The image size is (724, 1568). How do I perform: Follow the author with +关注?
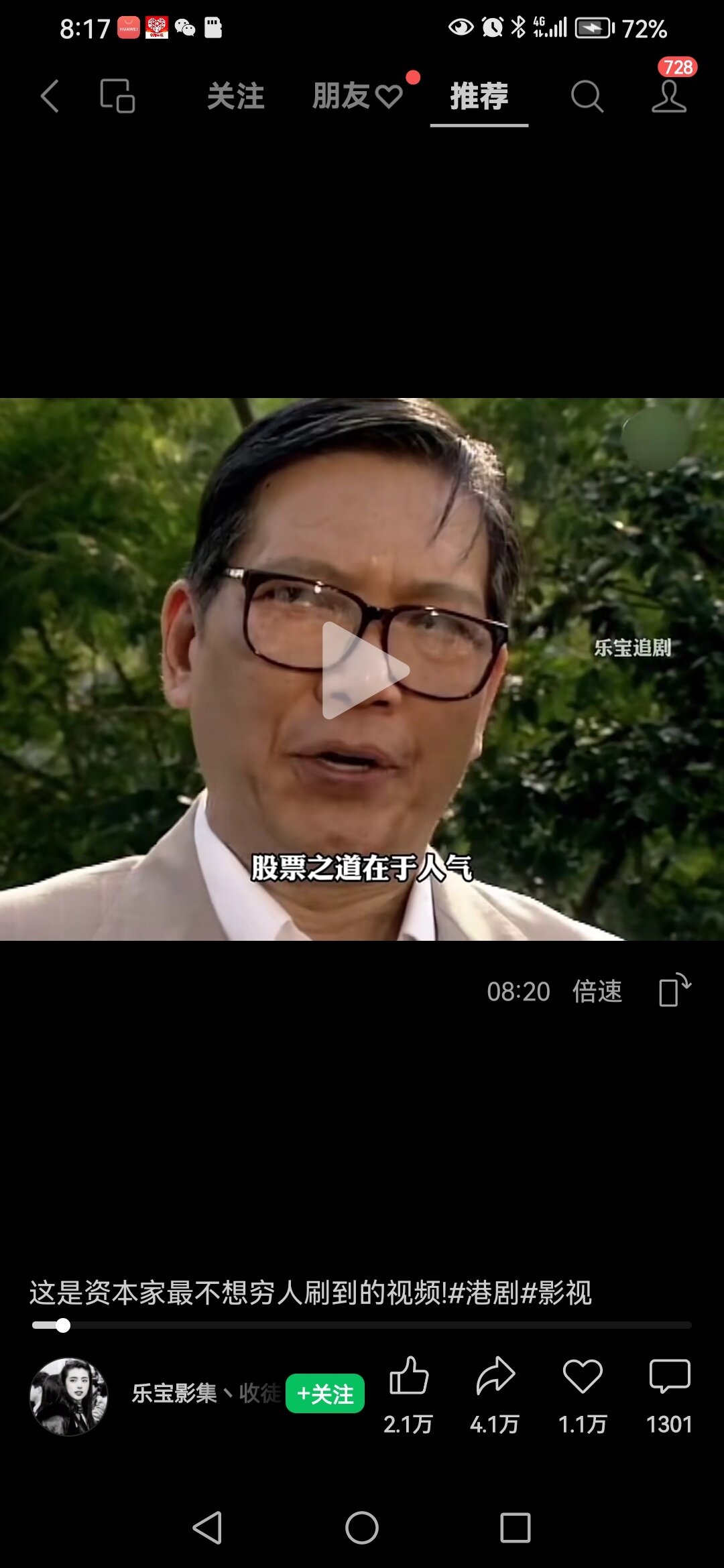(325, 1394)
